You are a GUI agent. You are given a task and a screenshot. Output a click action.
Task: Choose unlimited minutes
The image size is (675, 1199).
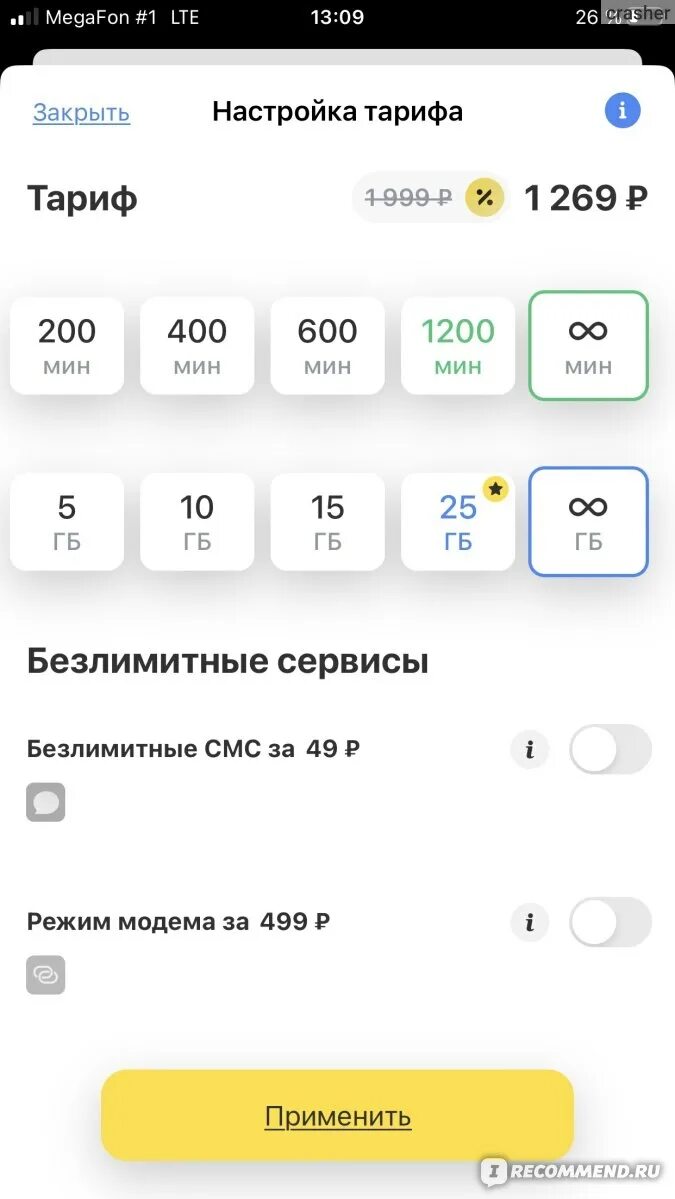[588, 346]
